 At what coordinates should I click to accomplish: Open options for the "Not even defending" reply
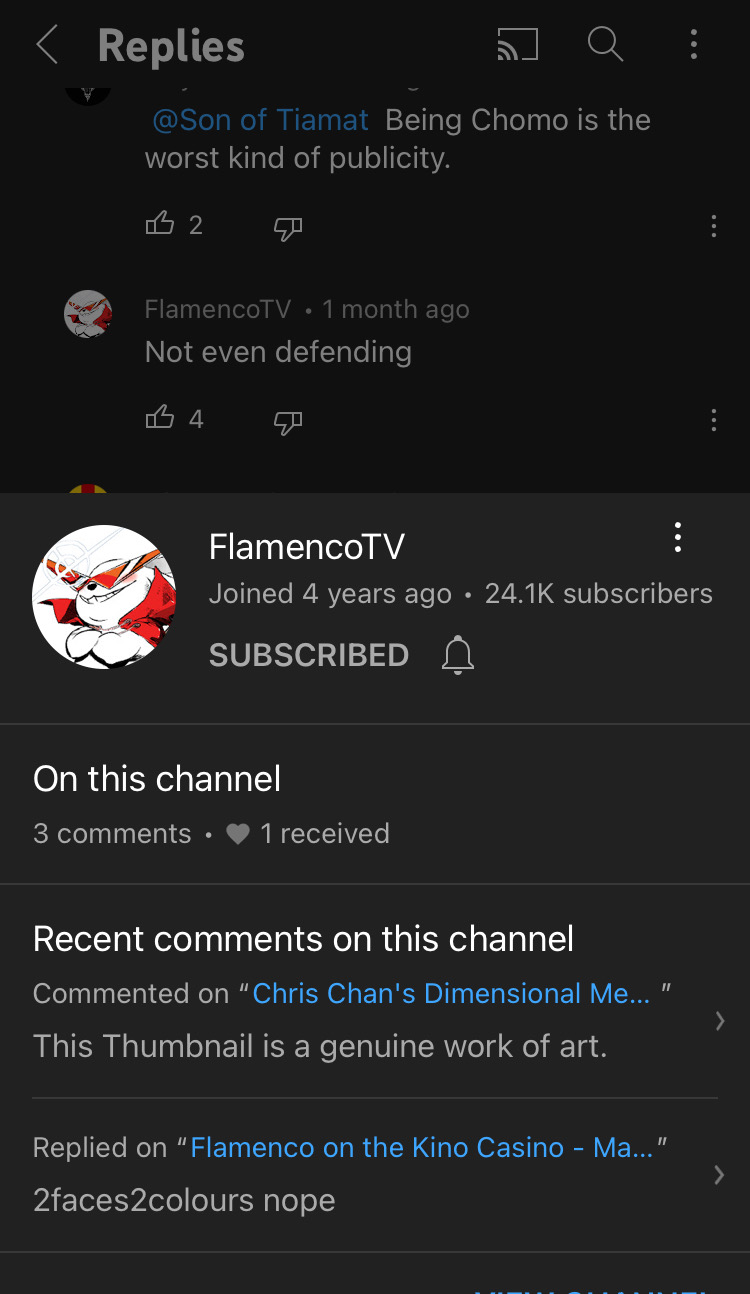pyautogui.click(x=713, y=419)
